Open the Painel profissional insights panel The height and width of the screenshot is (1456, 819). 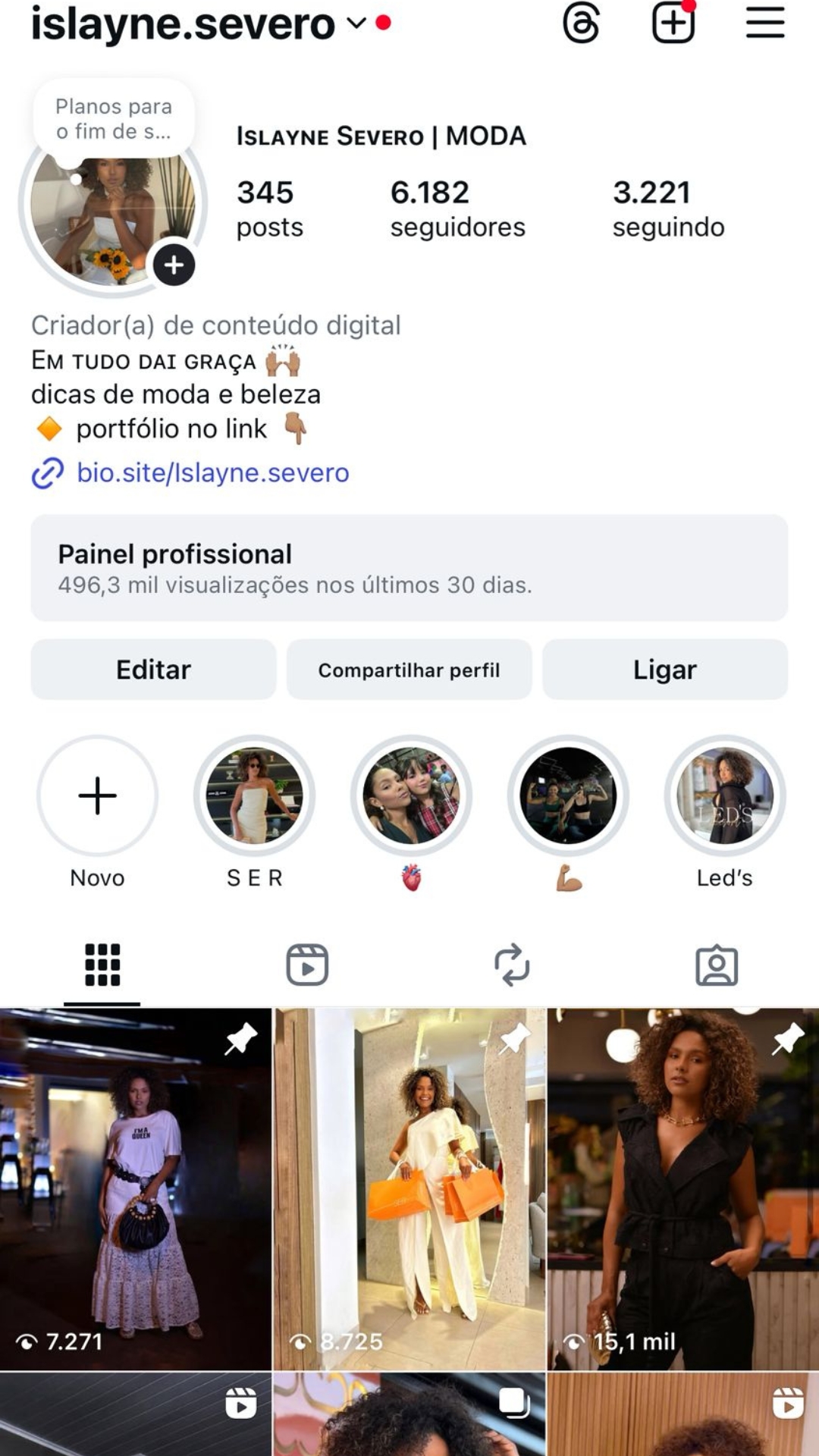[x=409, y=568]
